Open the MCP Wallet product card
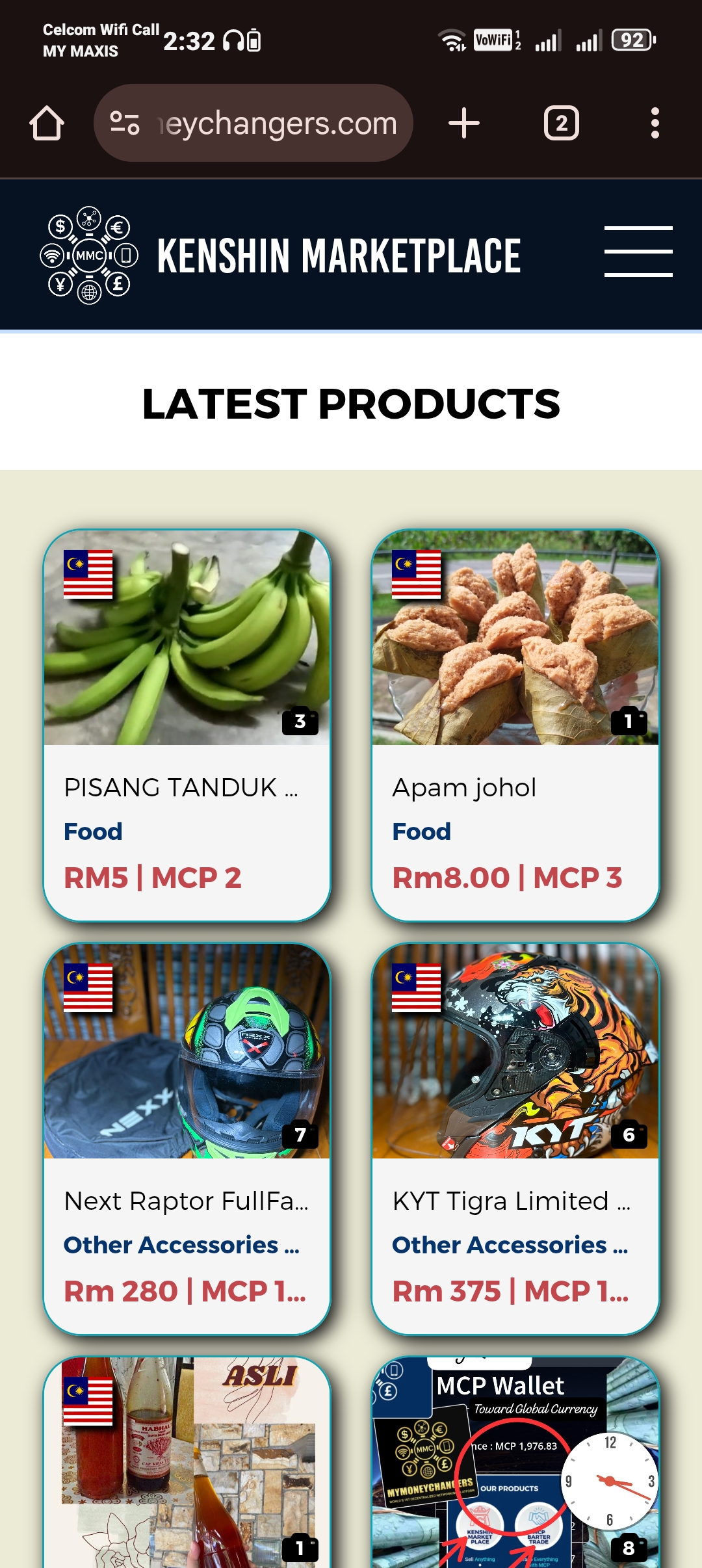The width and height of the screenshot is (702, 1568). tap(515, 1463)
